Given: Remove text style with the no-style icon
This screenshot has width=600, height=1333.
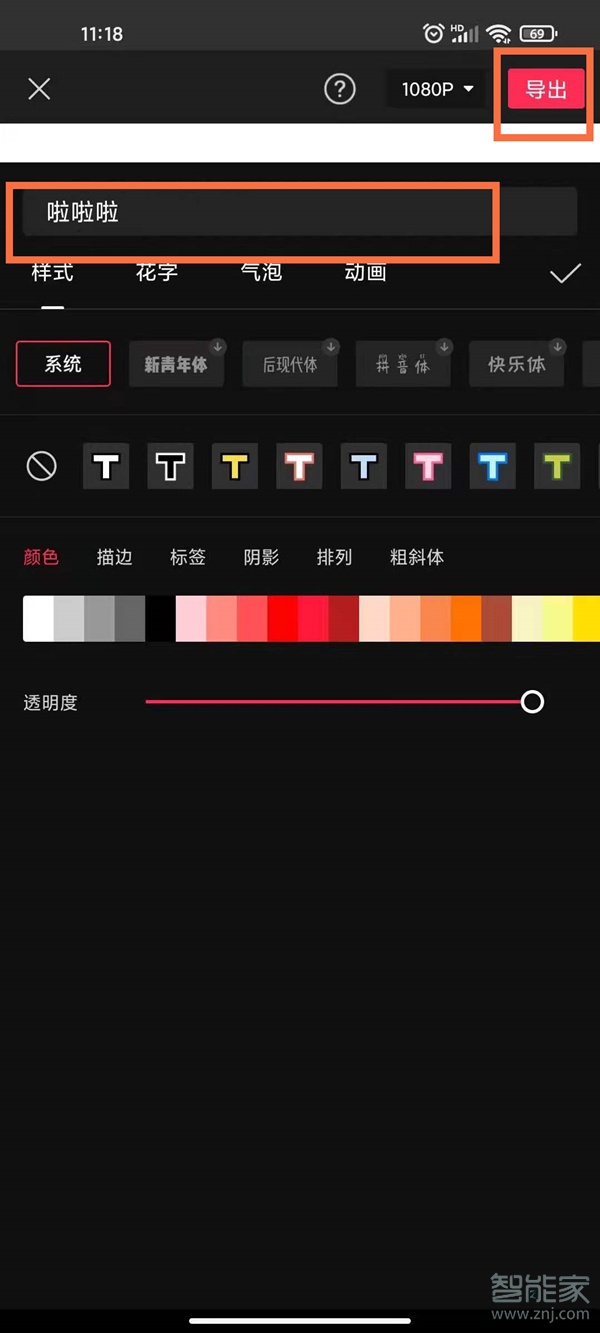Looking at the screenshot, I should point(41,466).
